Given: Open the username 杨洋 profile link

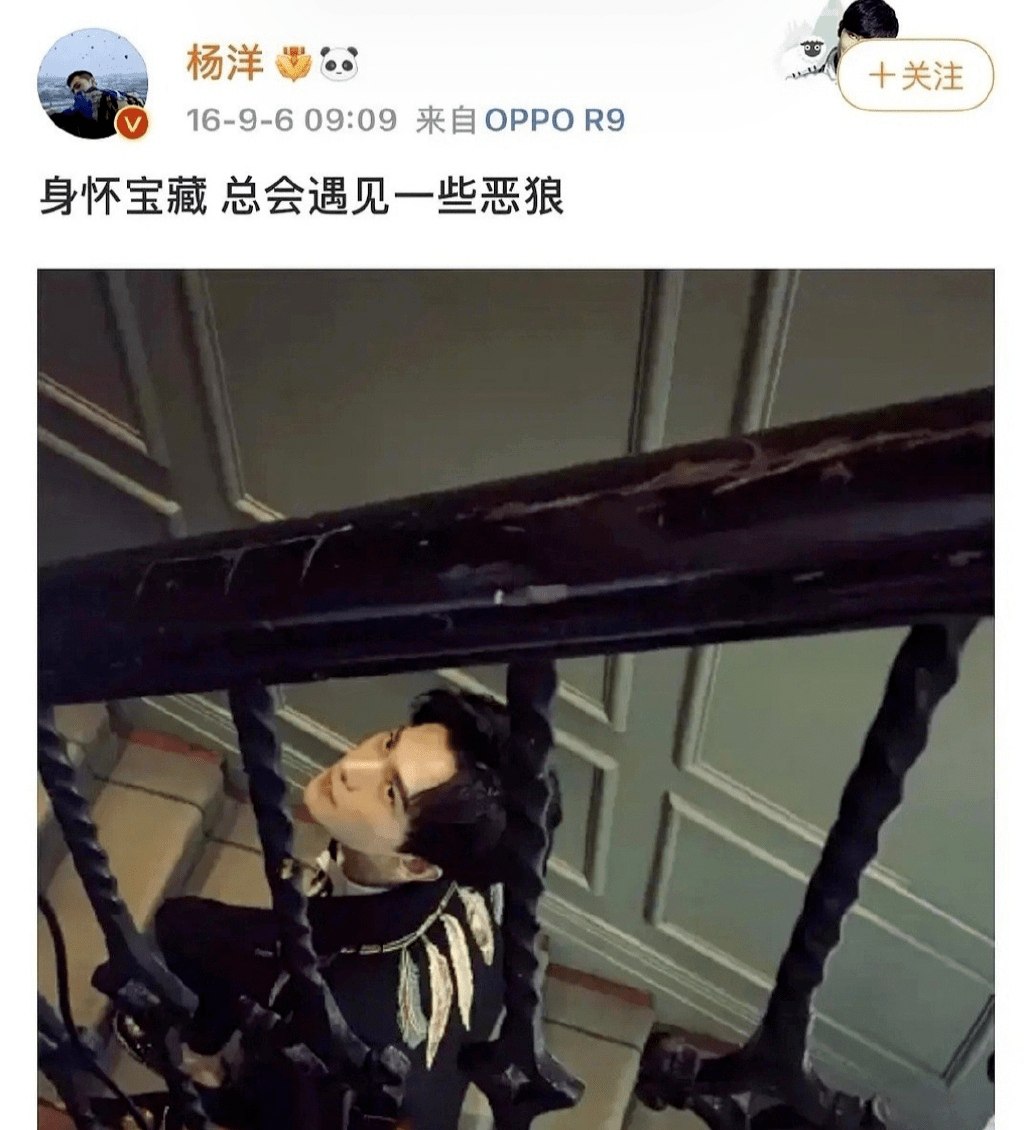Looking at the screenshot, I should 225,65.
